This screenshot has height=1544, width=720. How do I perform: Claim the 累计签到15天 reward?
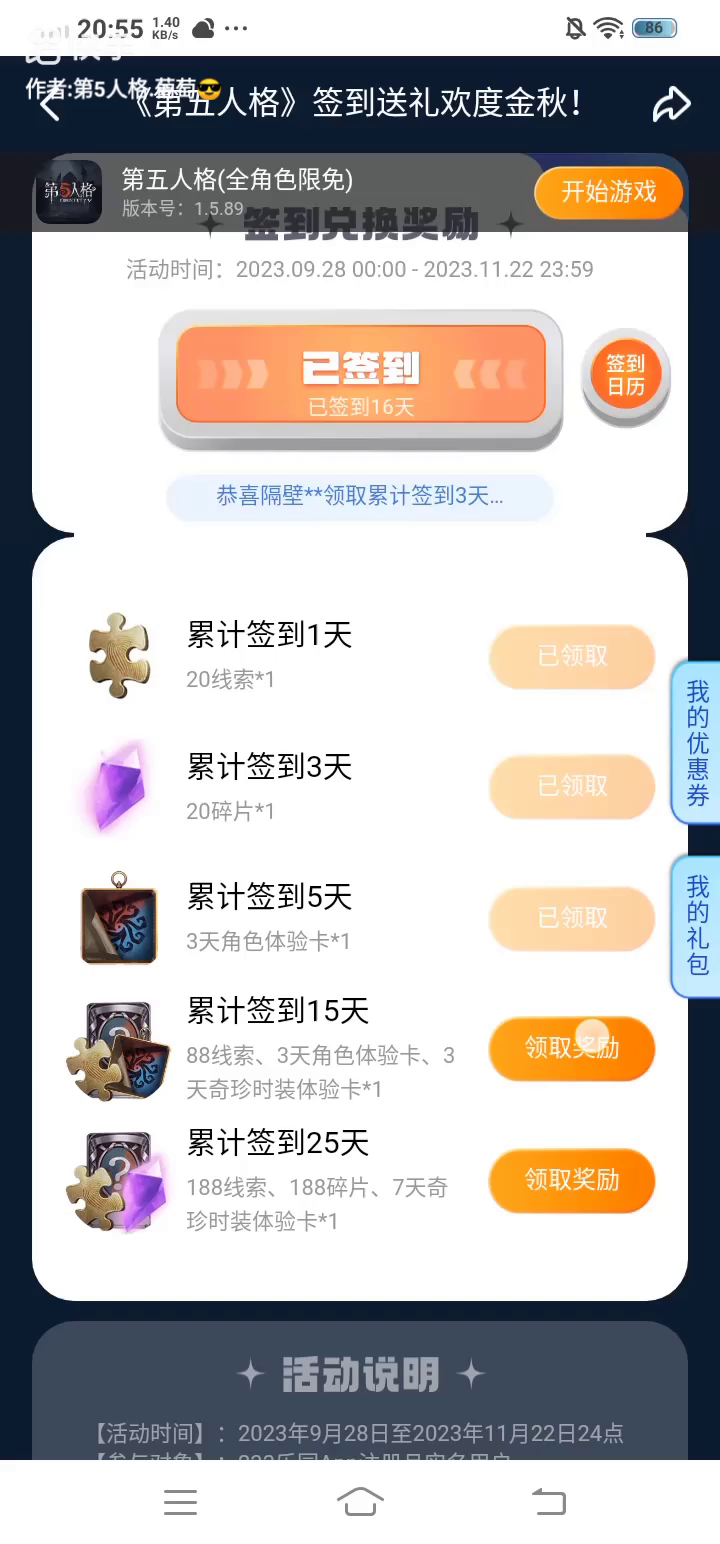tap(572, 1048)
